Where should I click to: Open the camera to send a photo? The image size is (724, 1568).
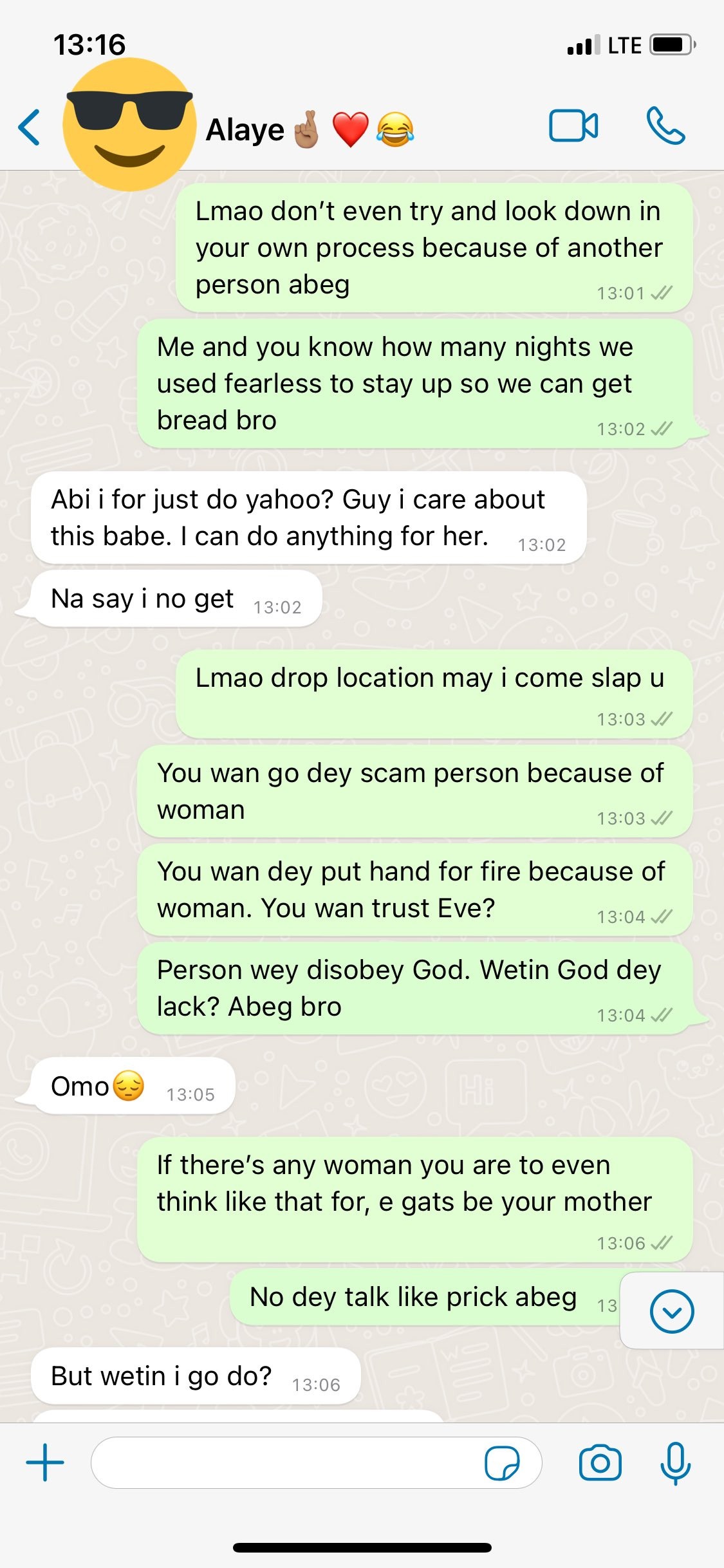(600, 1463)
